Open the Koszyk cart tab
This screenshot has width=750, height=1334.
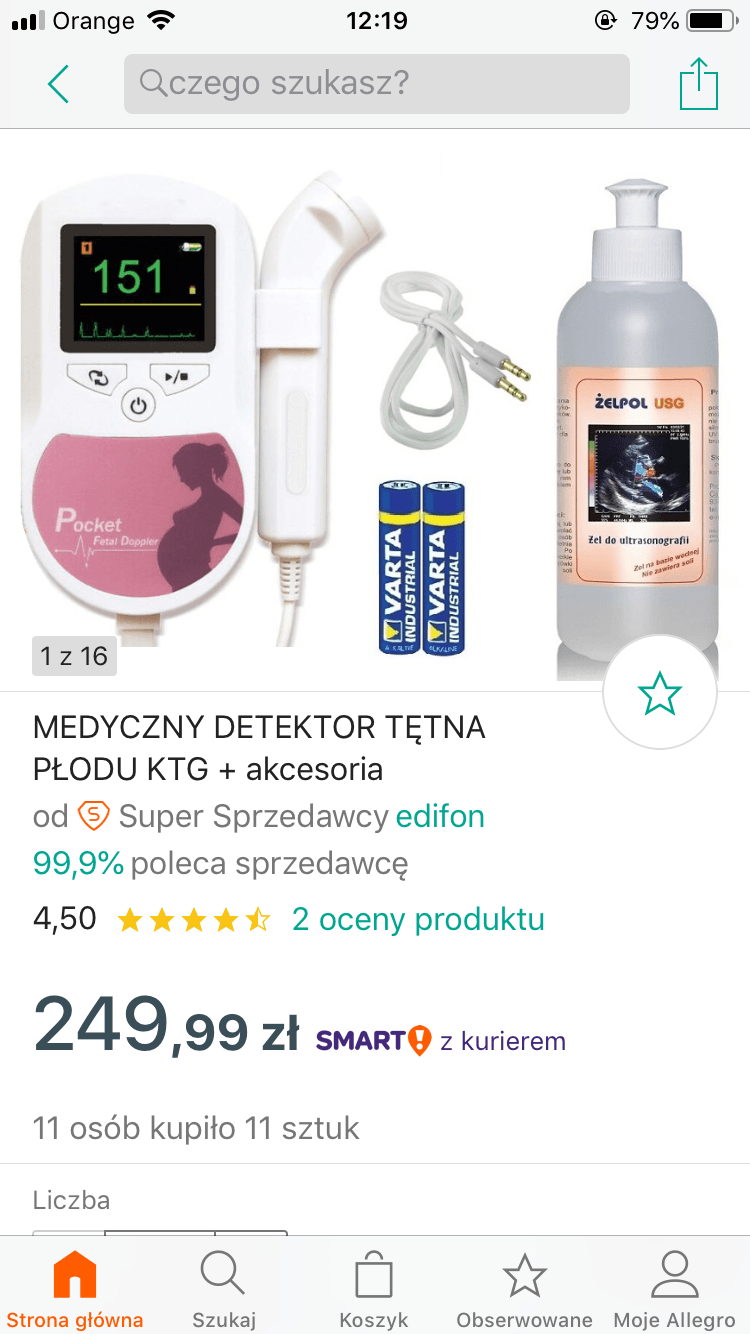(374, 1288)
